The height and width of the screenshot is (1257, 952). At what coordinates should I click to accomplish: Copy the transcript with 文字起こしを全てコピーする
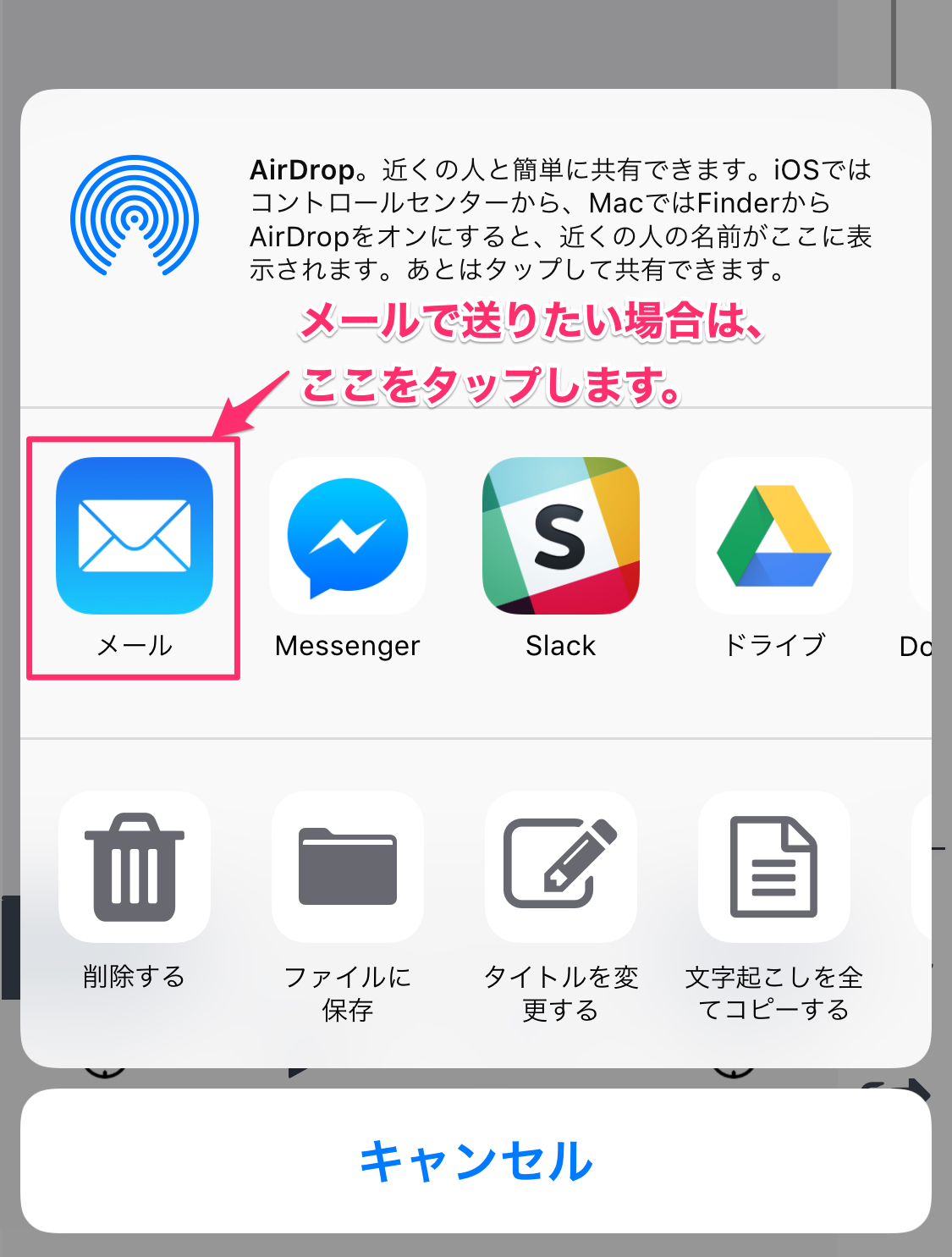tap(773, 867)
